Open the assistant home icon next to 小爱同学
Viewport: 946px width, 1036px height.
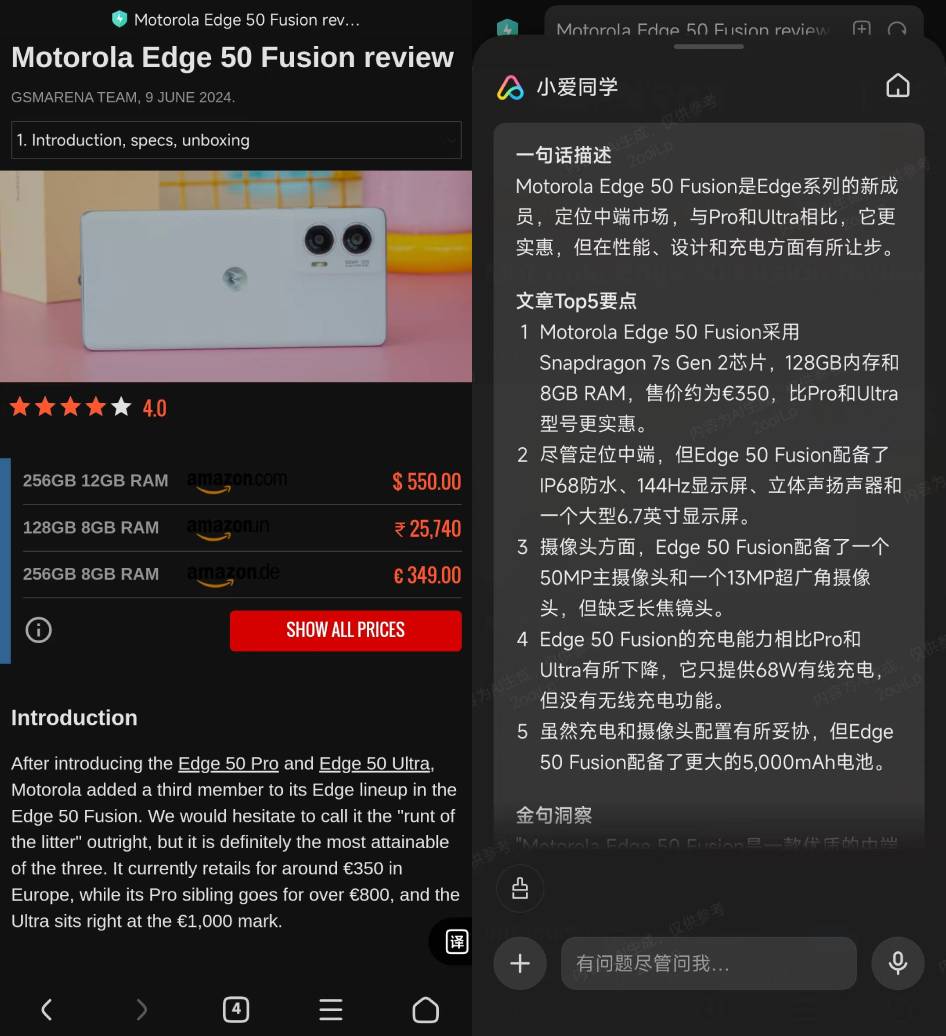tap(898, 86)
